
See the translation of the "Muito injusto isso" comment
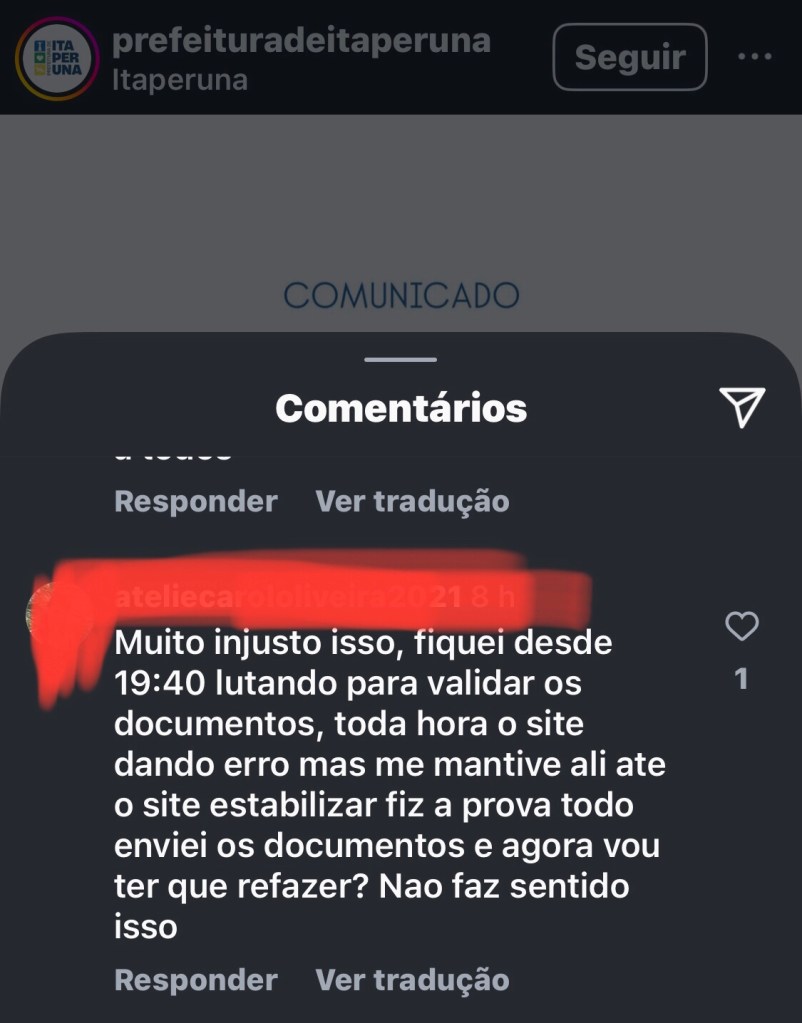point(412,980)
